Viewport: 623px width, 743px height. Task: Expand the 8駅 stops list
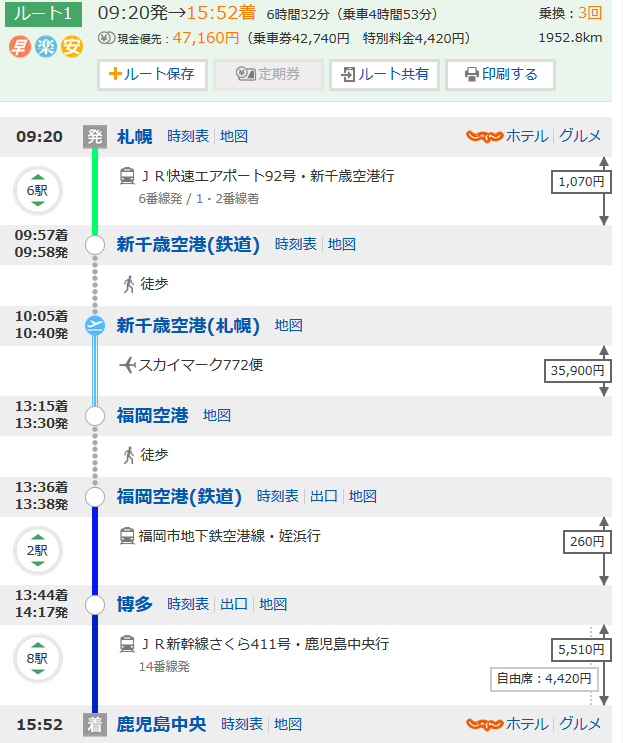[37, 658]
